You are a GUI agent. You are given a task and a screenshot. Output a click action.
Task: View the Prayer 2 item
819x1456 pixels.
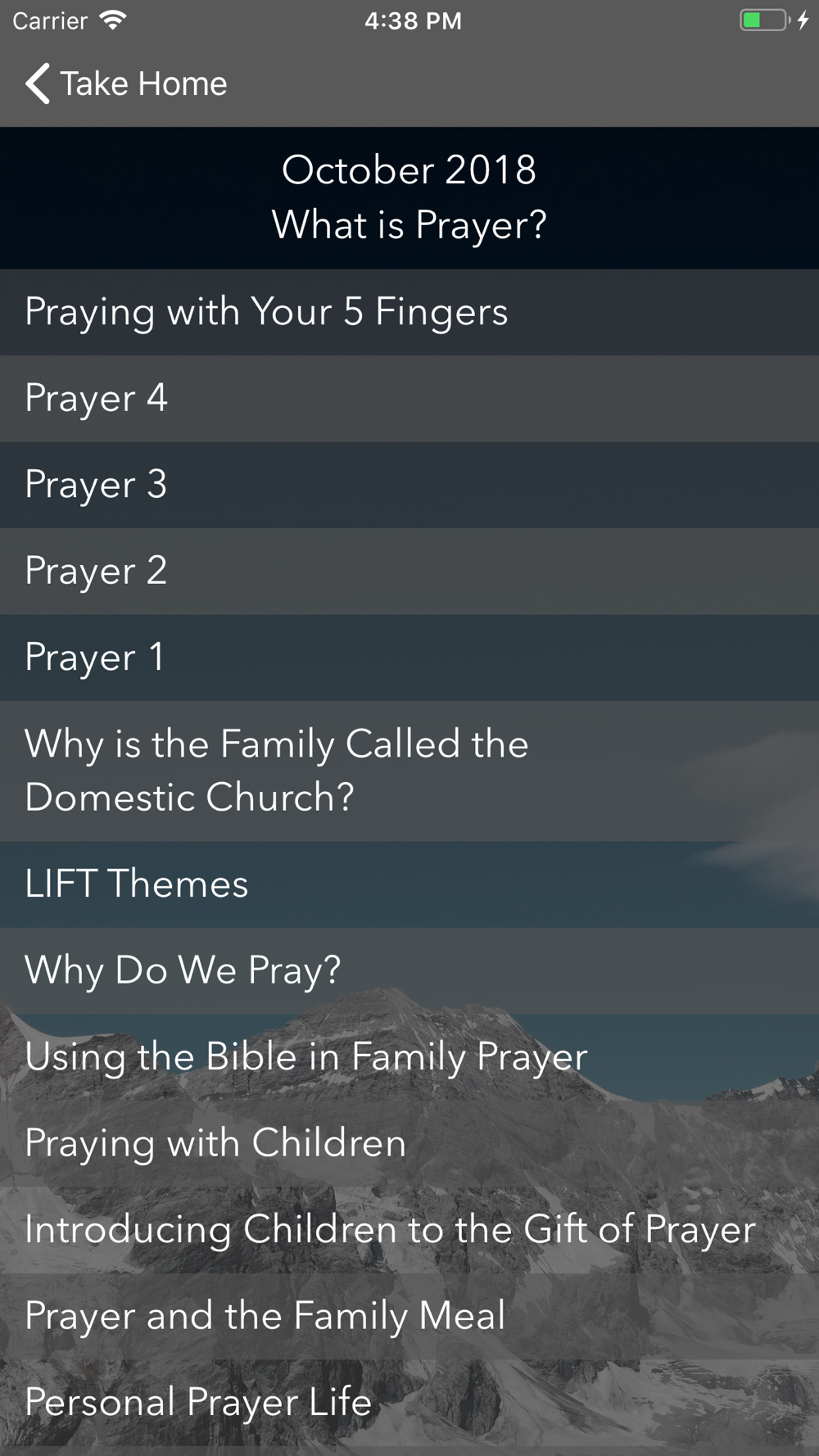click(409, 572)
